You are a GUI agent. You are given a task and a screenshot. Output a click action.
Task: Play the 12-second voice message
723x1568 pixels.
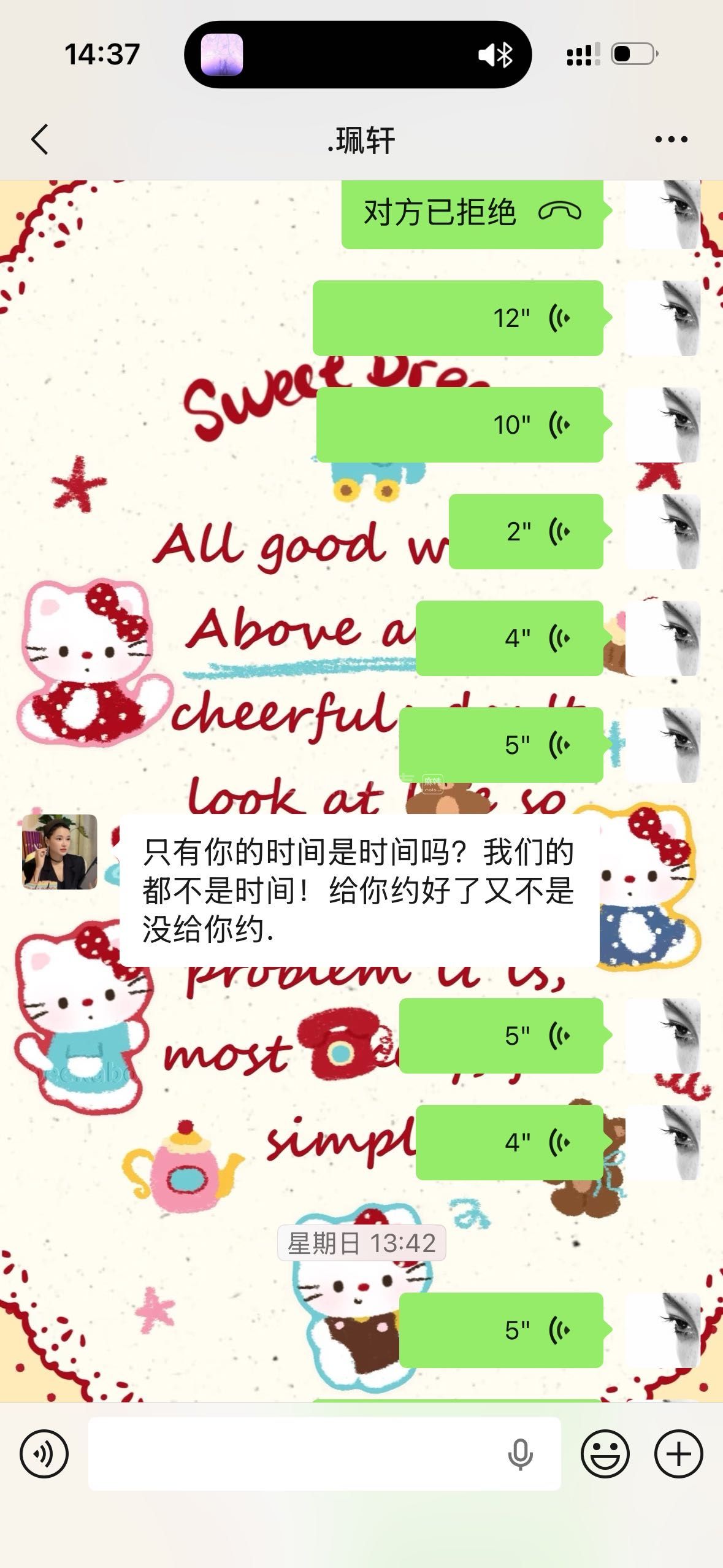coord(457,318)
